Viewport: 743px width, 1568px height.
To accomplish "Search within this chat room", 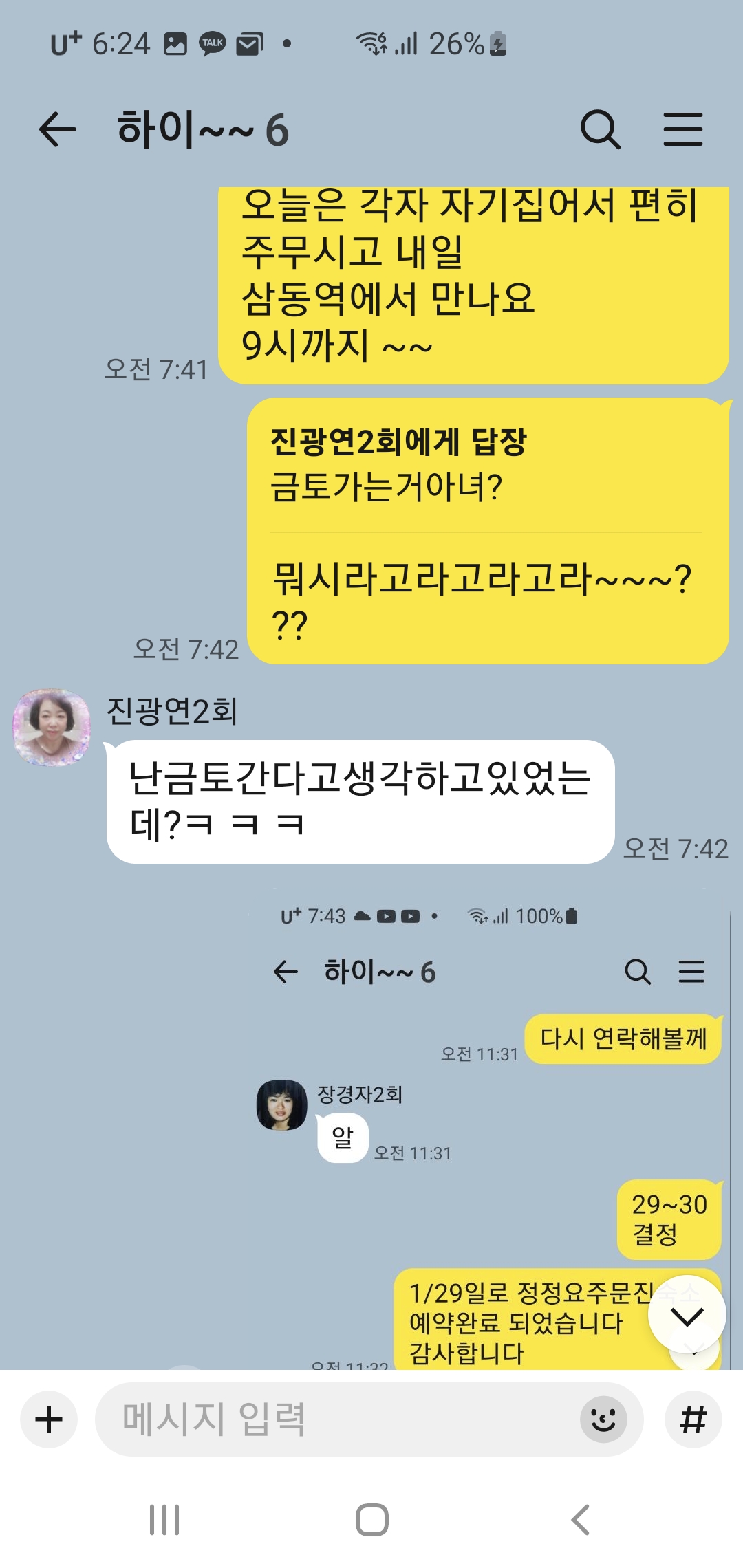I will click(600, 129).
